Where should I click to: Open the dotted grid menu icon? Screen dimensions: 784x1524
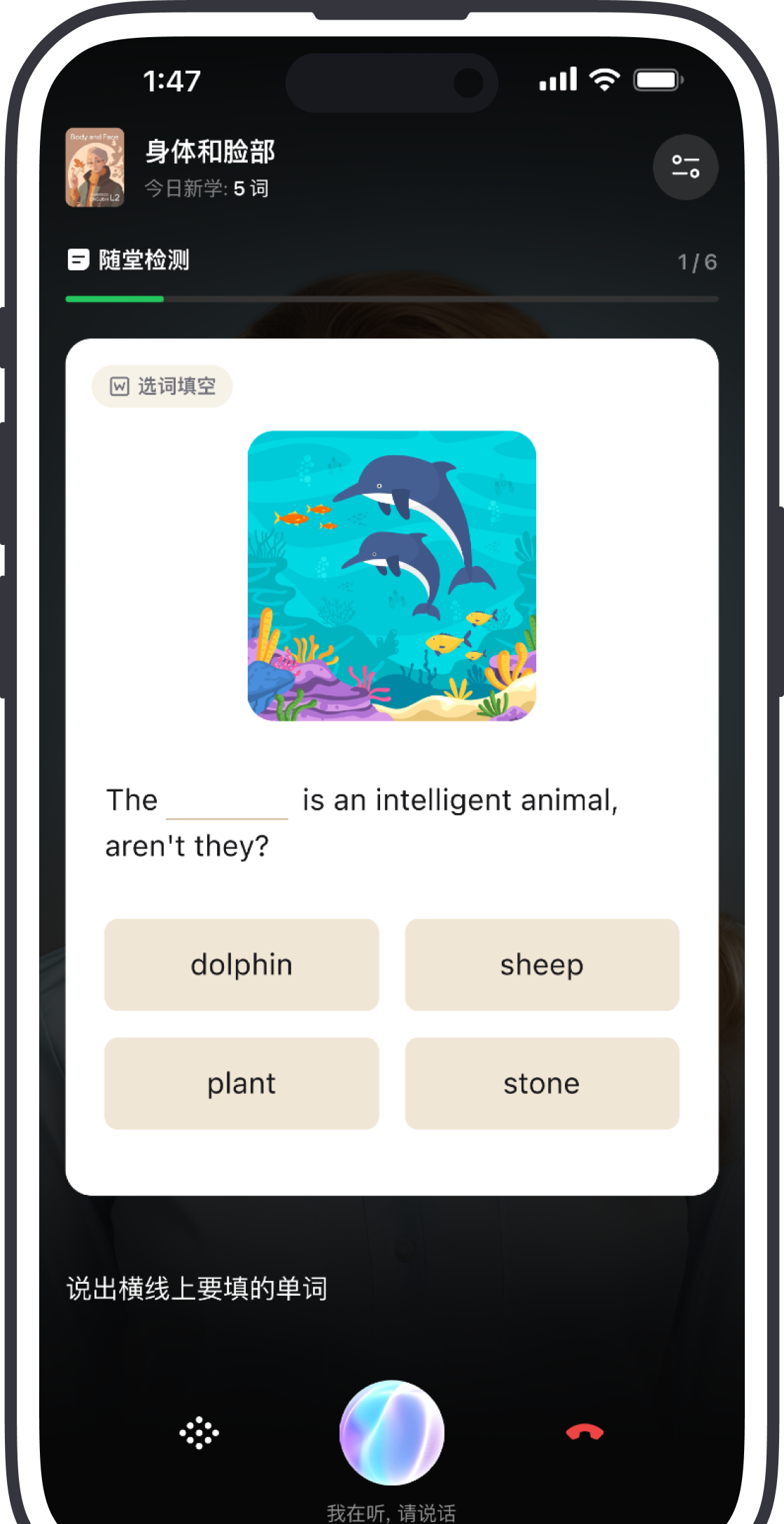tap(199, 1432)
